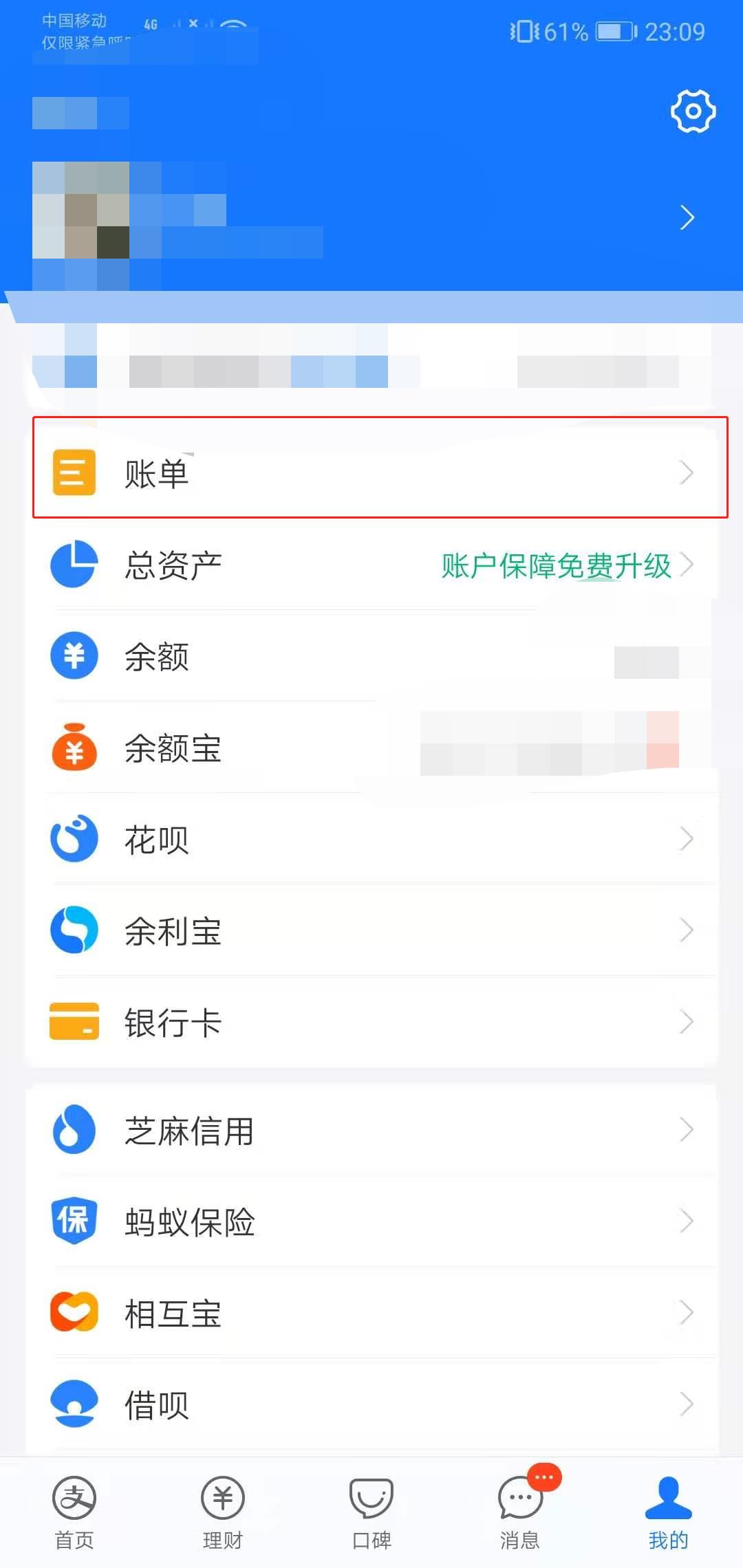Open the 账单 (Bill) section via its orange icon
Viewport: 743px width, 1568px height.
coord(74,472)
